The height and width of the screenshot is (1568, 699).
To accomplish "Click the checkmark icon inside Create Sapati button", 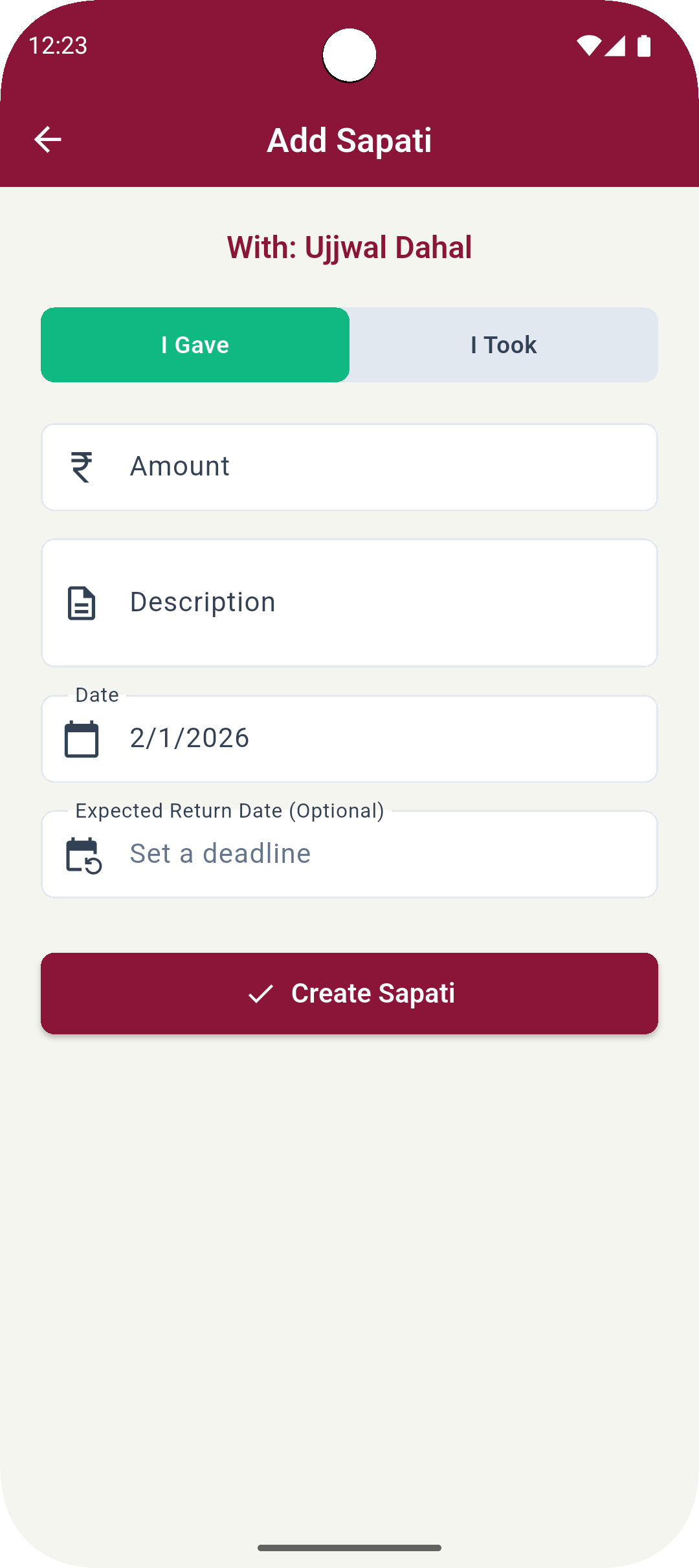I will (x=261, y=993).
